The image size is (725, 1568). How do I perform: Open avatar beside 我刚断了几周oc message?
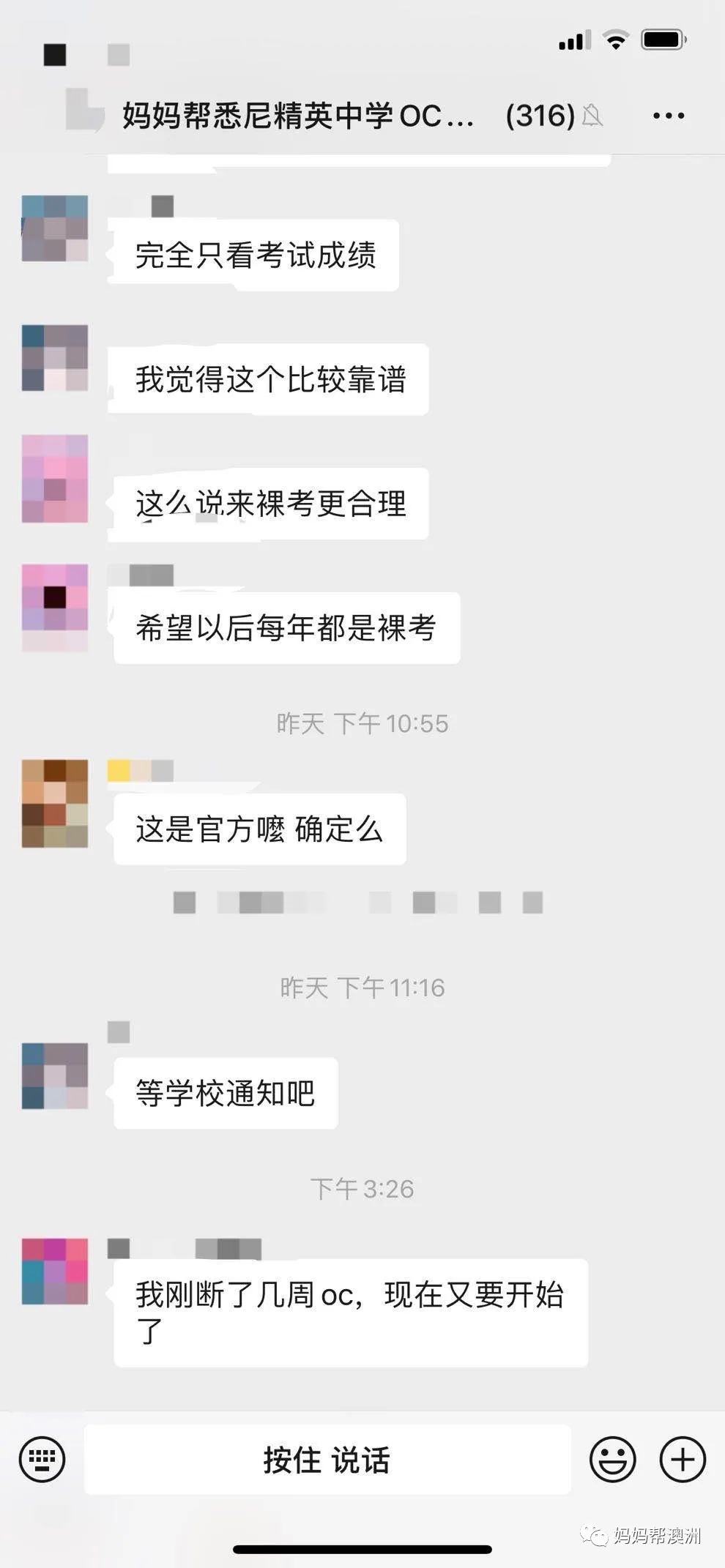(55, 1272)
